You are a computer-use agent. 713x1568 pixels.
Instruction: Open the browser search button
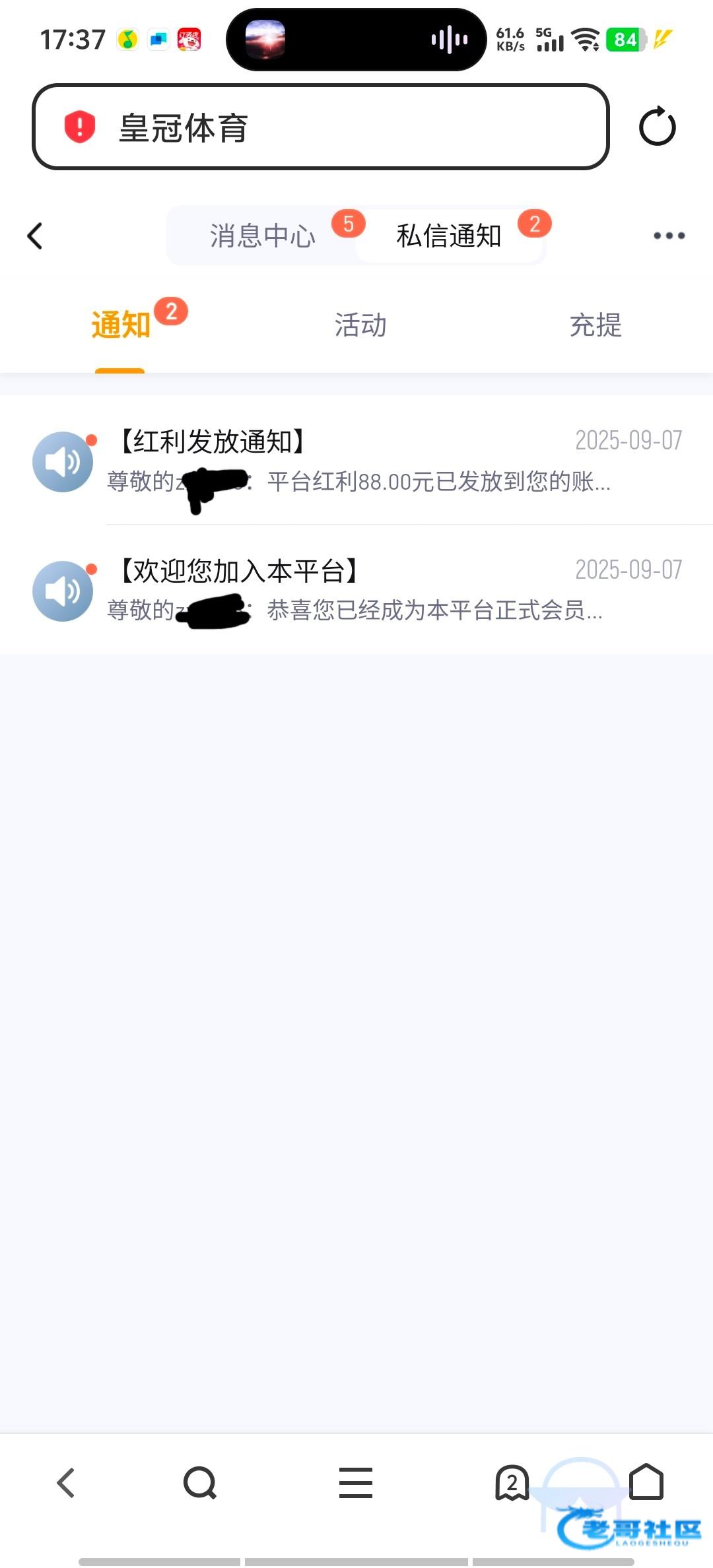pos(200,1483)
